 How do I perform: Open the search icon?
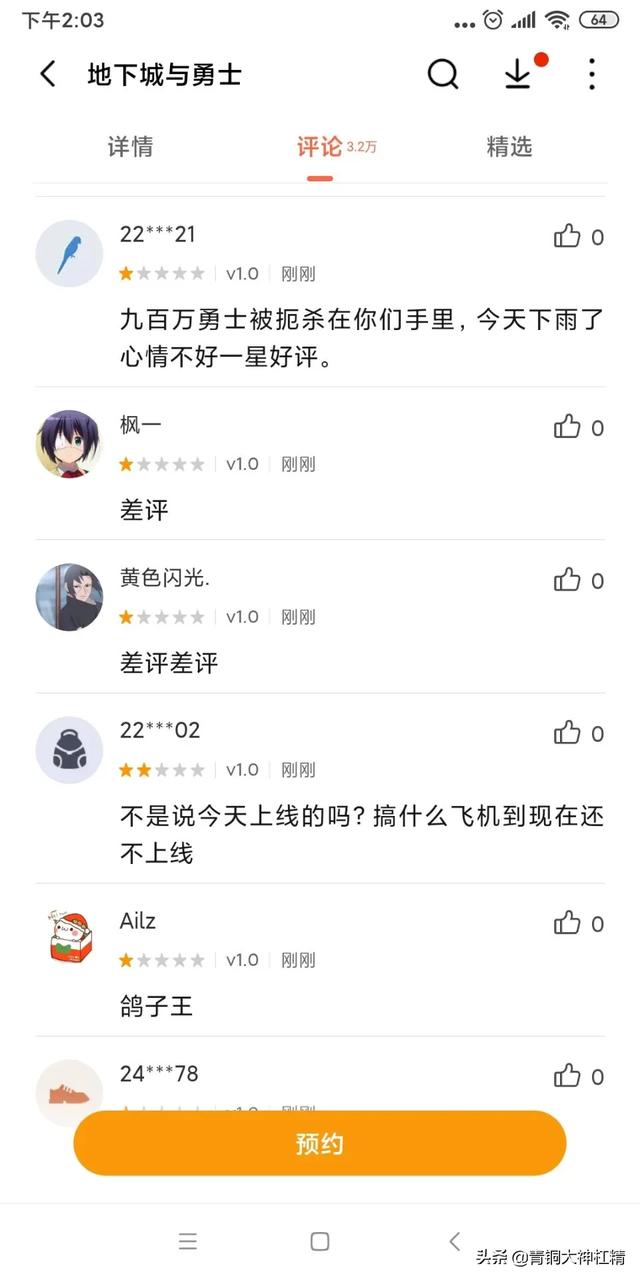[x=442, y=74]
